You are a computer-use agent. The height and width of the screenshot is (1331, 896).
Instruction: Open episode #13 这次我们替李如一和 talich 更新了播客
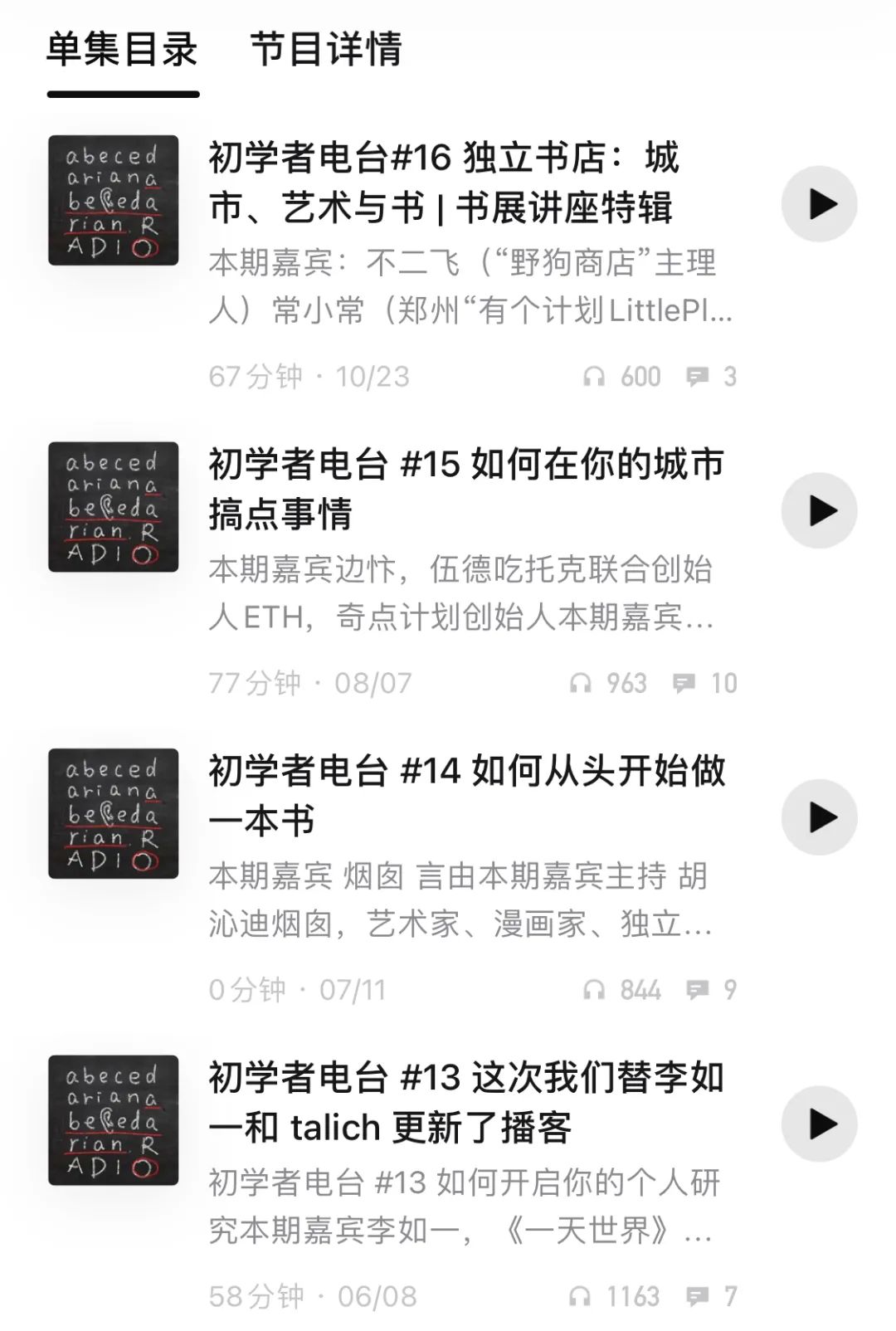point(465,1103)
